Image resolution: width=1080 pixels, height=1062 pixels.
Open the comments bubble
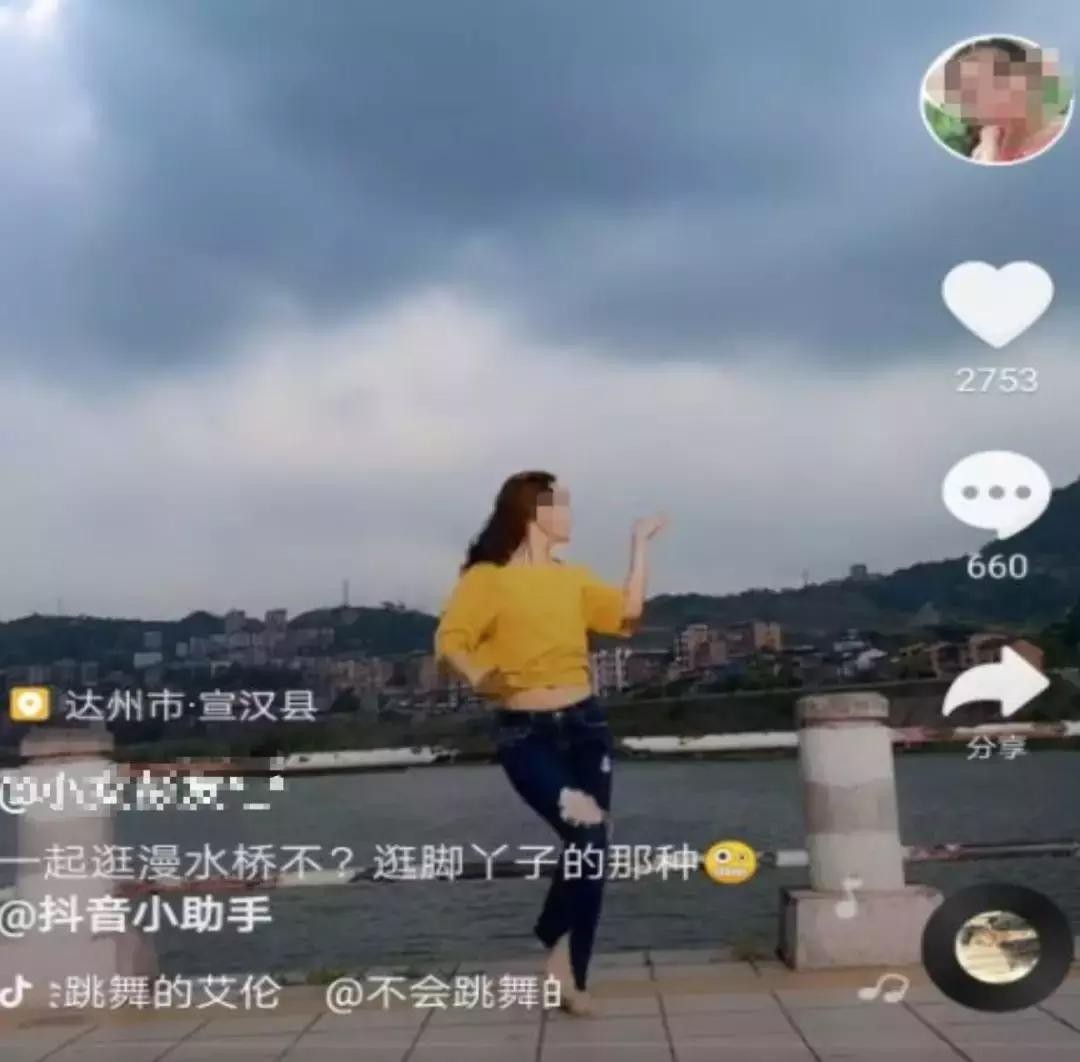(996, 494)
